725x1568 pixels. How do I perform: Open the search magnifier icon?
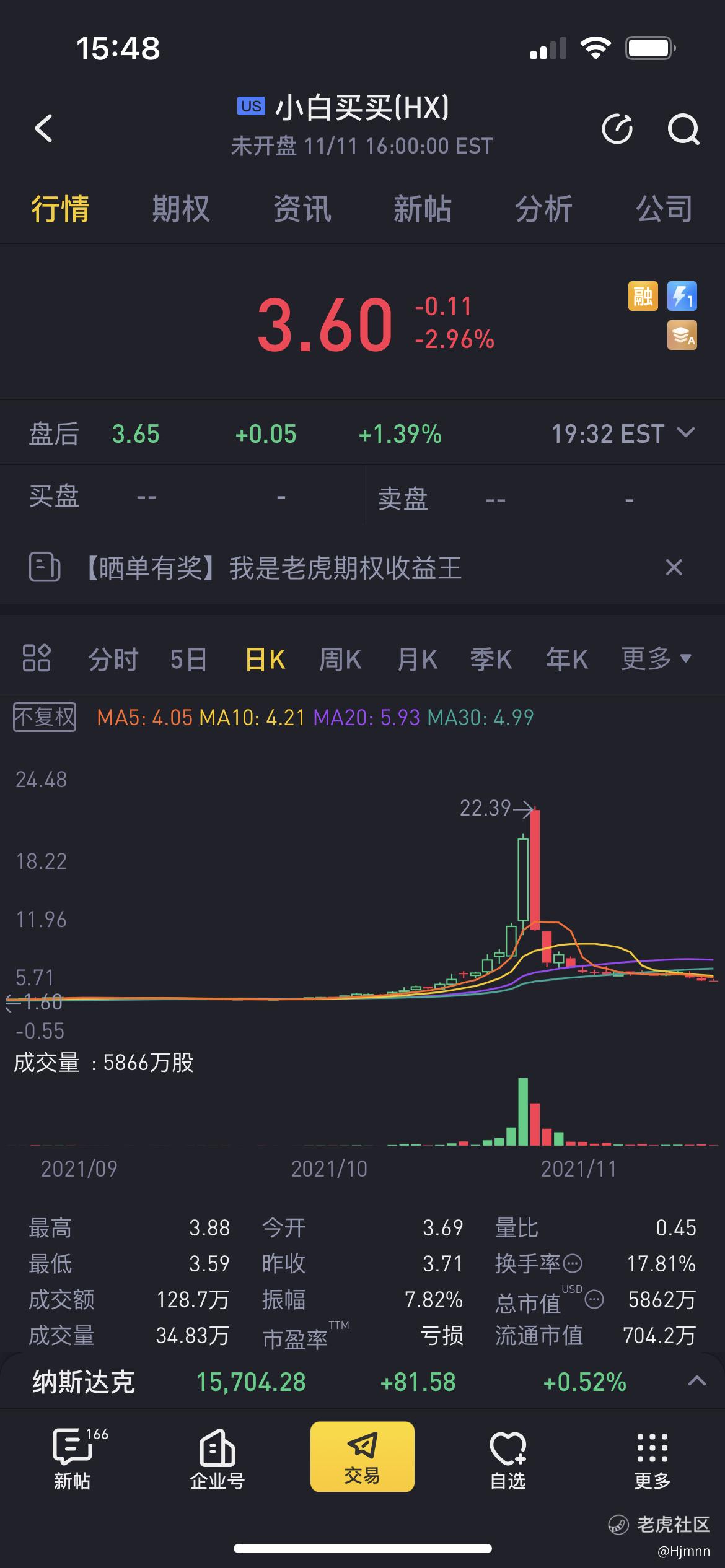683,129
